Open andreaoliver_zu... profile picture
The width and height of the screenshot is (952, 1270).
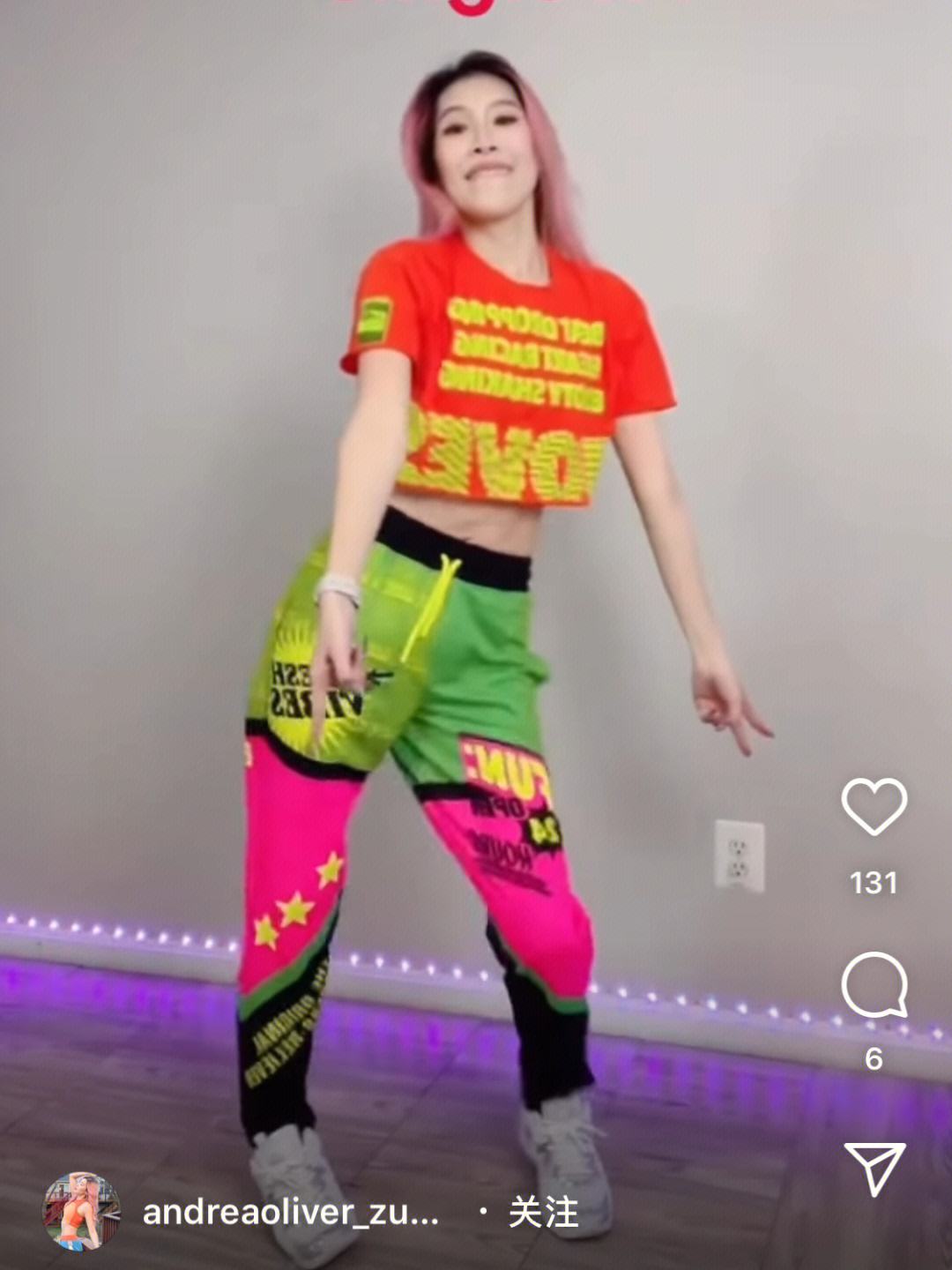click(x=81, y=1212)
